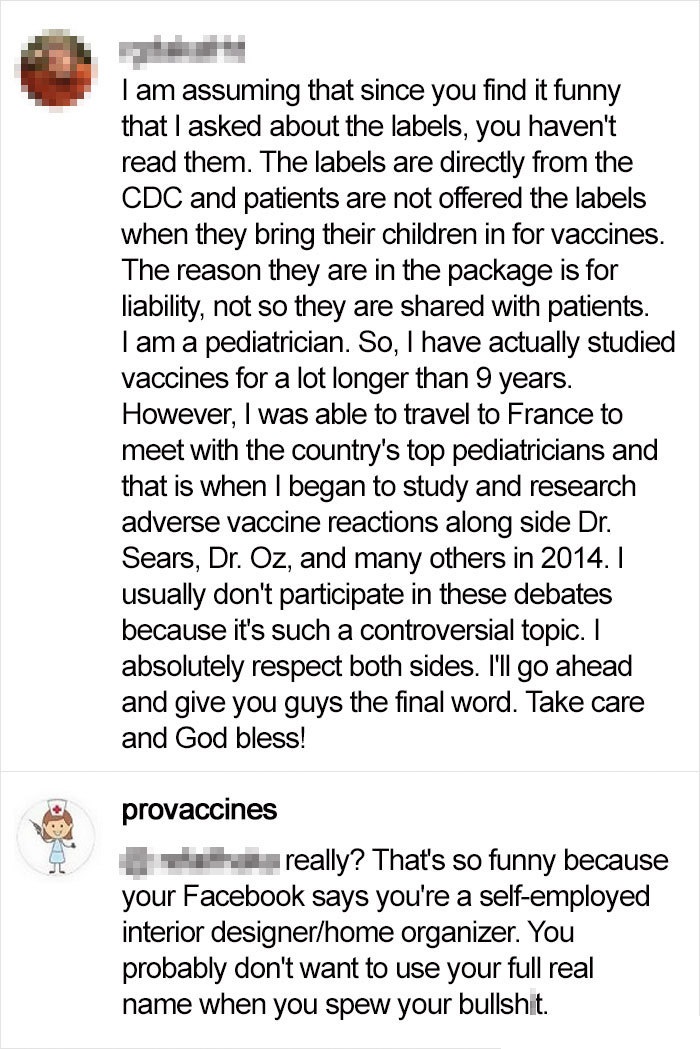700x1049 pixels.
Task: Open the first commenter's blurred avatar
Action: [x=58, y=67]
